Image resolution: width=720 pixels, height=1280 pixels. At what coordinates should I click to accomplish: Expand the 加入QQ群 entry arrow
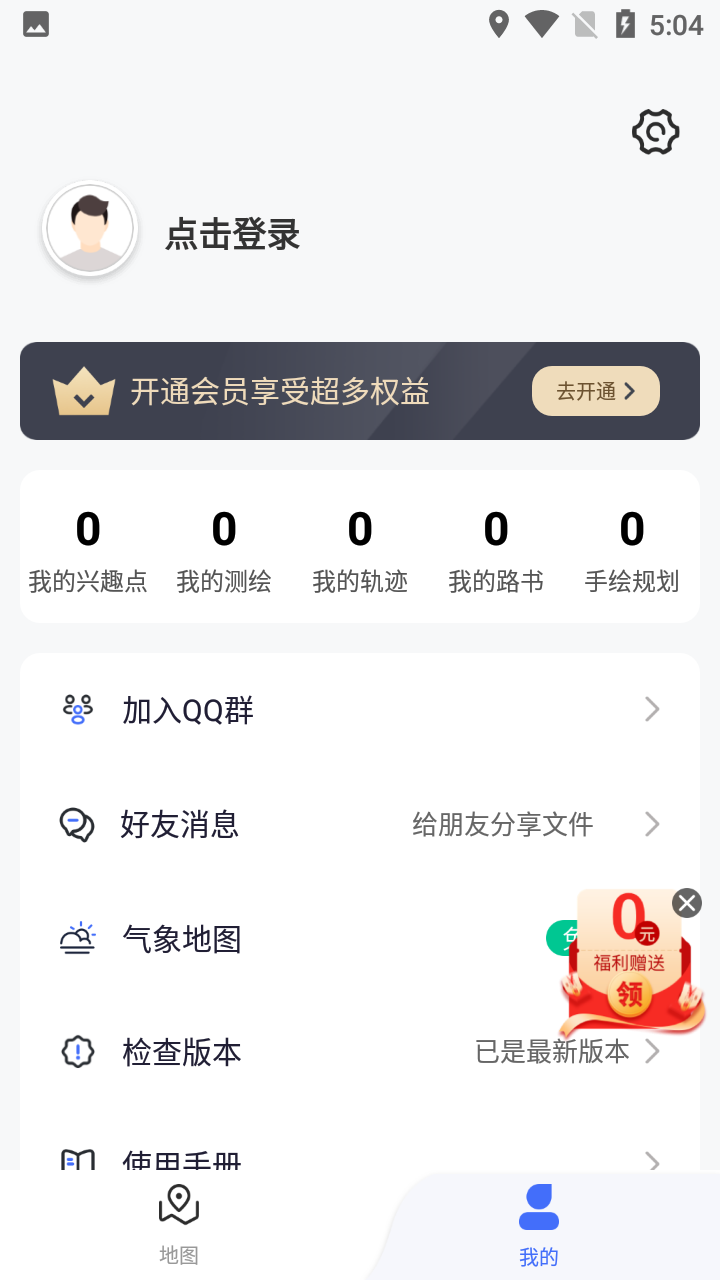(x=652, y=709)
